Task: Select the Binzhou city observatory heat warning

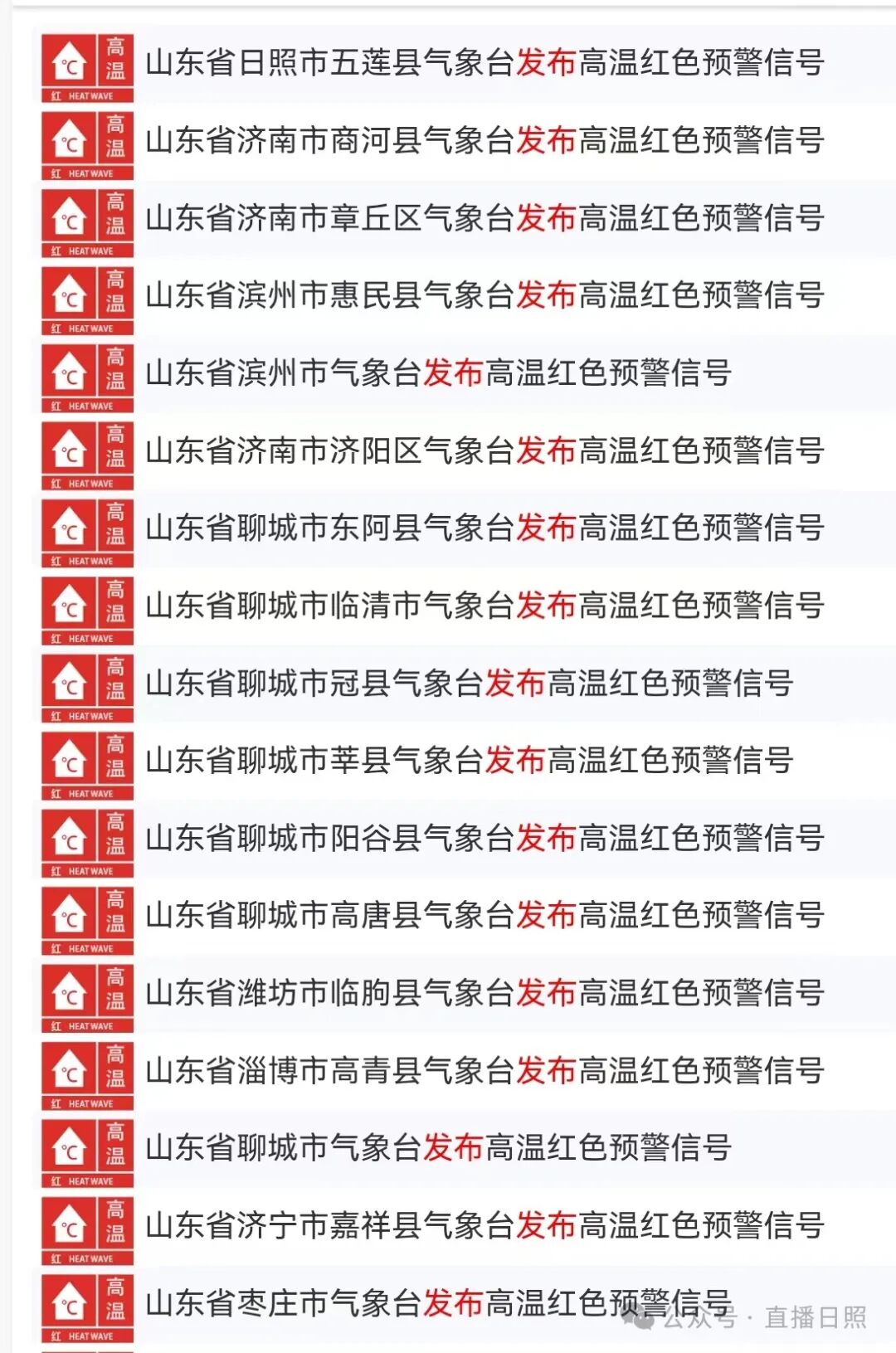Action: coord(438,373)
